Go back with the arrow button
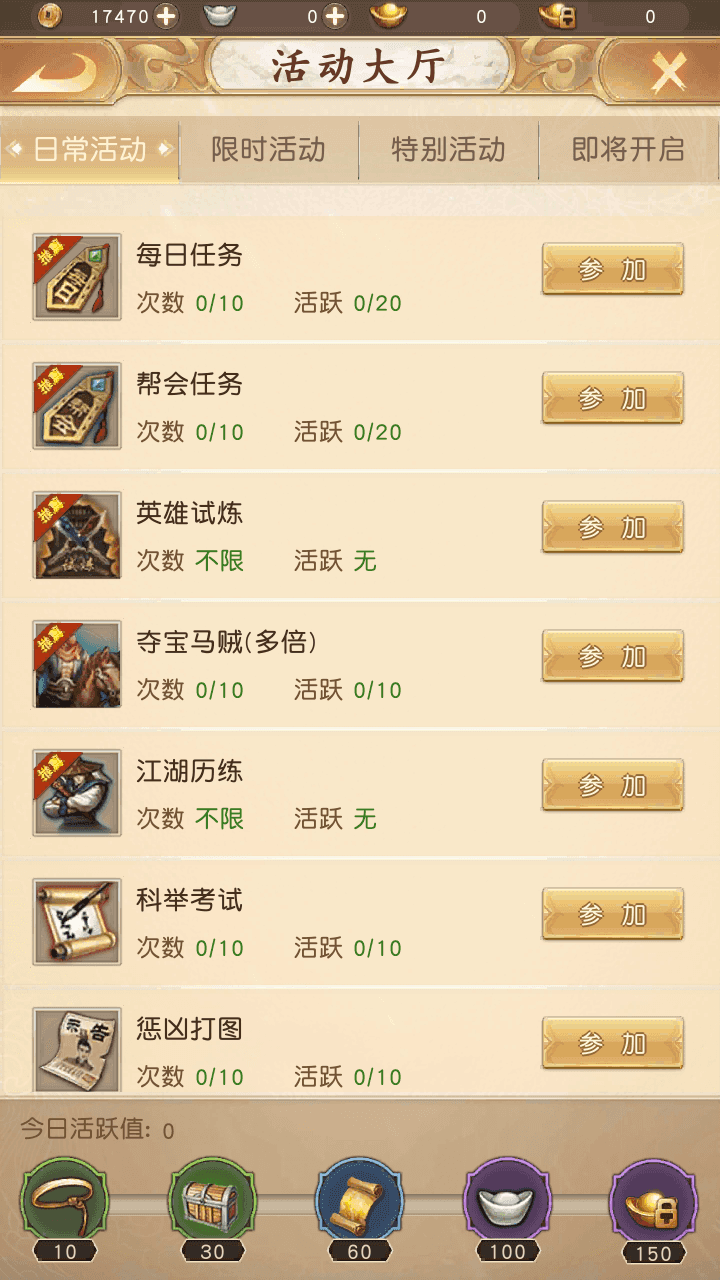Image resolution: width=720 pixels, height=1280 pixels. (55, 72)
